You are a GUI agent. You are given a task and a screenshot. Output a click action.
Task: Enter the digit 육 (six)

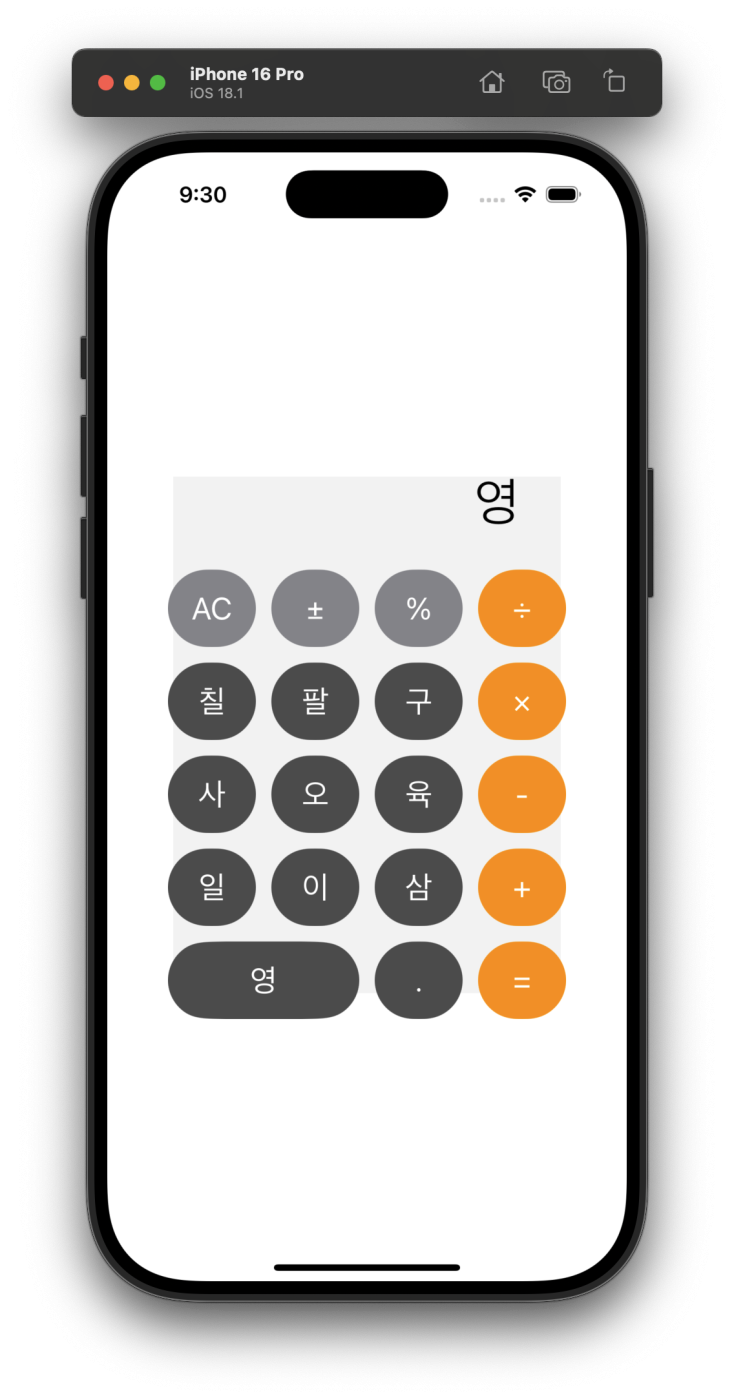coord(418,794)
